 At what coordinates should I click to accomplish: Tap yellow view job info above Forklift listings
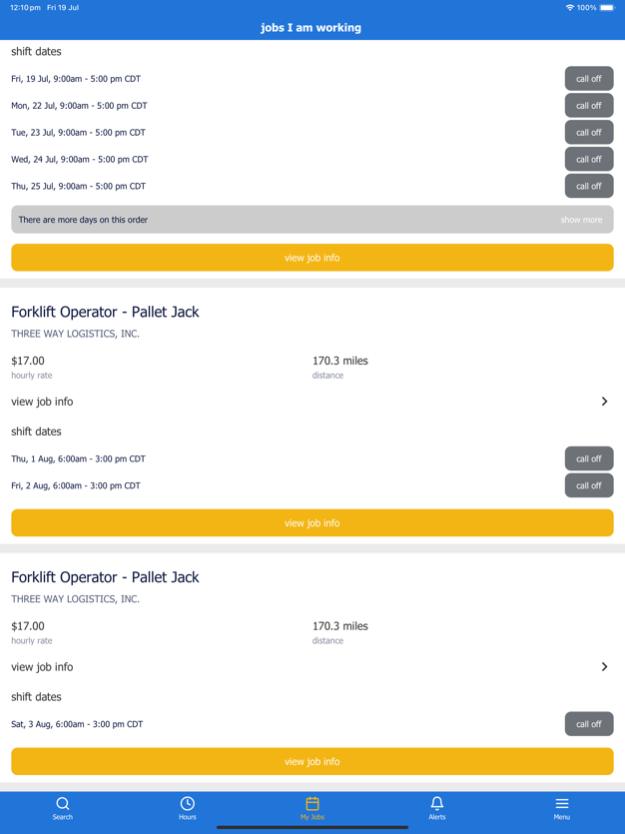312,258
